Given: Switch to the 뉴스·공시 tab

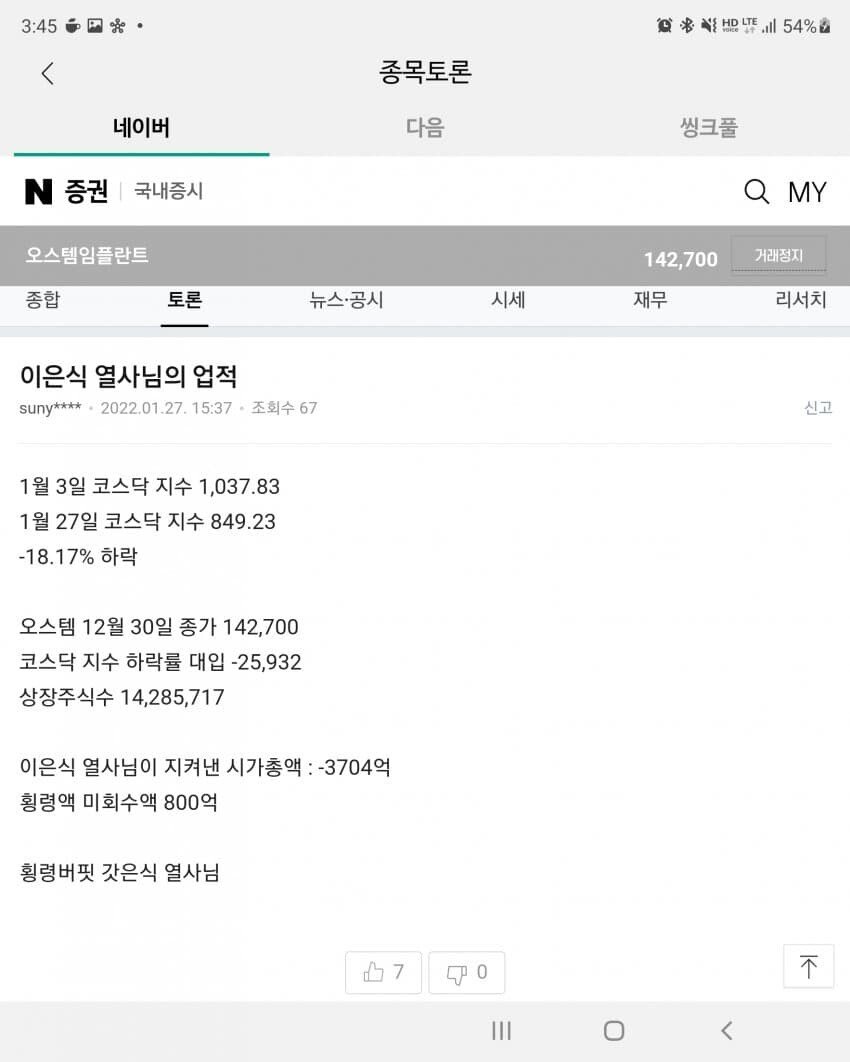Looking at the screenshot, I should pyautogui.click(x=347, y=300).
